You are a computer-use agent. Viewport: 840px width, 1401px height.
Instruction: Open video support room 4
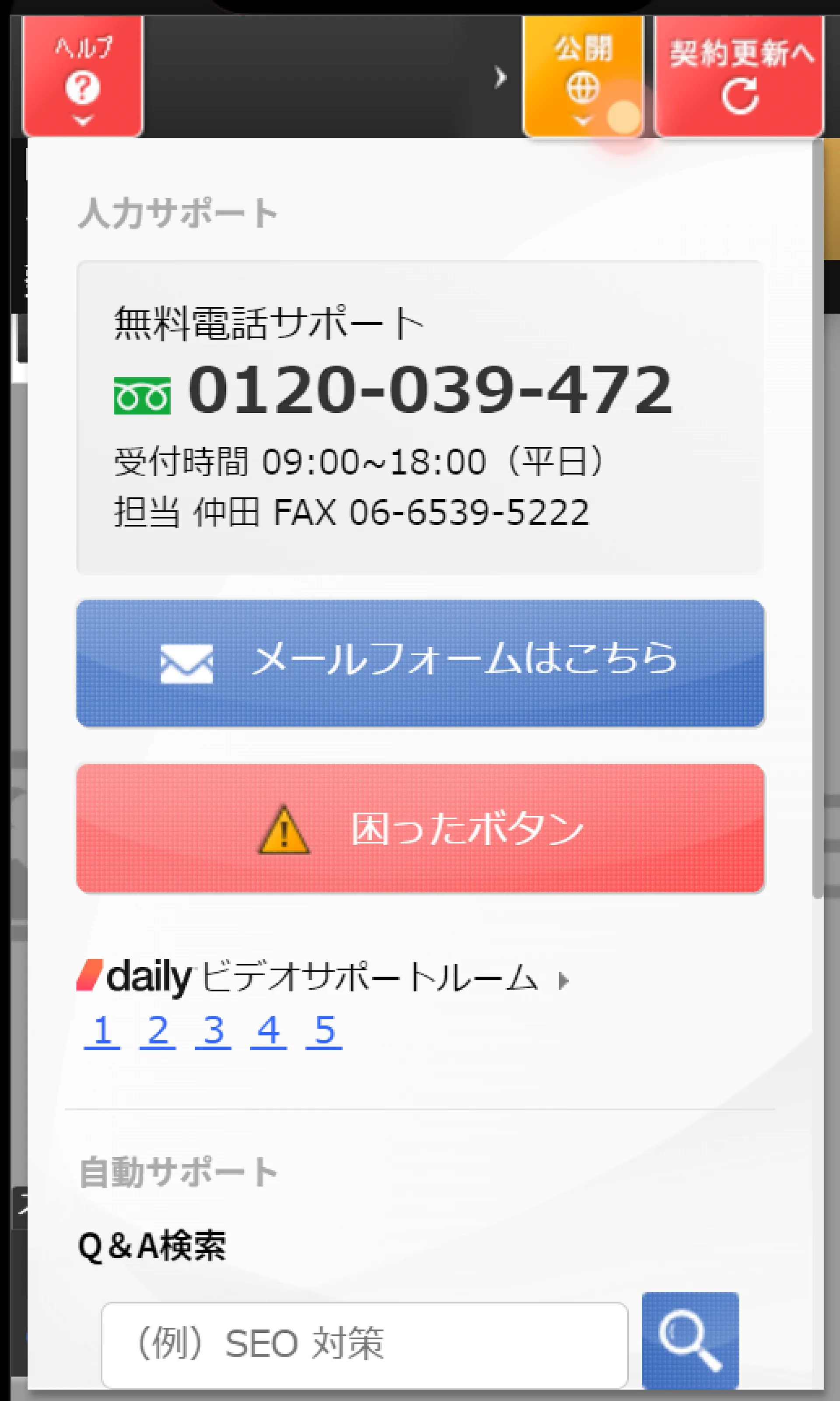point(268,1030)
